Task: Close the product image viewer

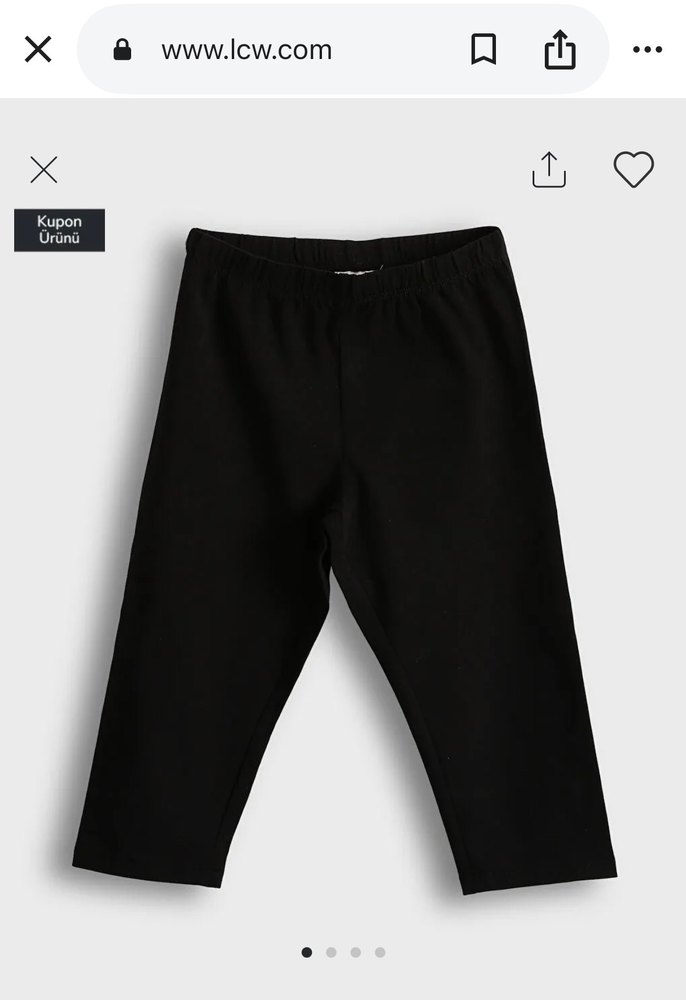Action: [44, 170]
